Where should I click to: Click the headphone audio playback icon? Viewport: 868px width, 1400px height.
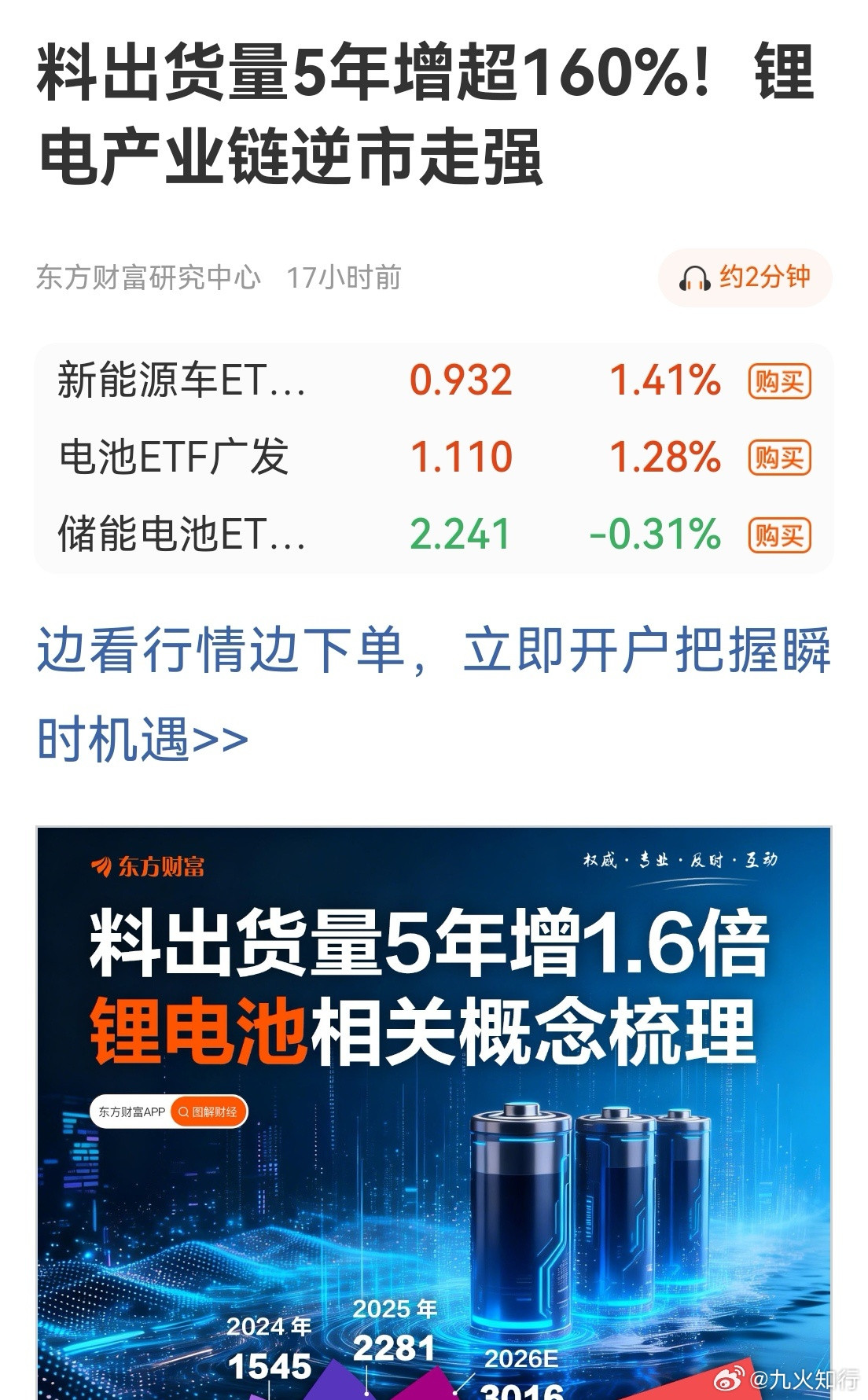(696, 277)
